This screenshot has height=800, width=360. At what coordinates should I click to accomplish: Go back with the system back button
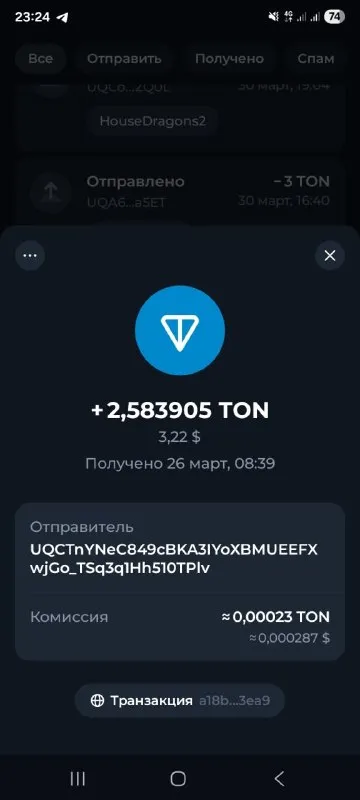279,778
